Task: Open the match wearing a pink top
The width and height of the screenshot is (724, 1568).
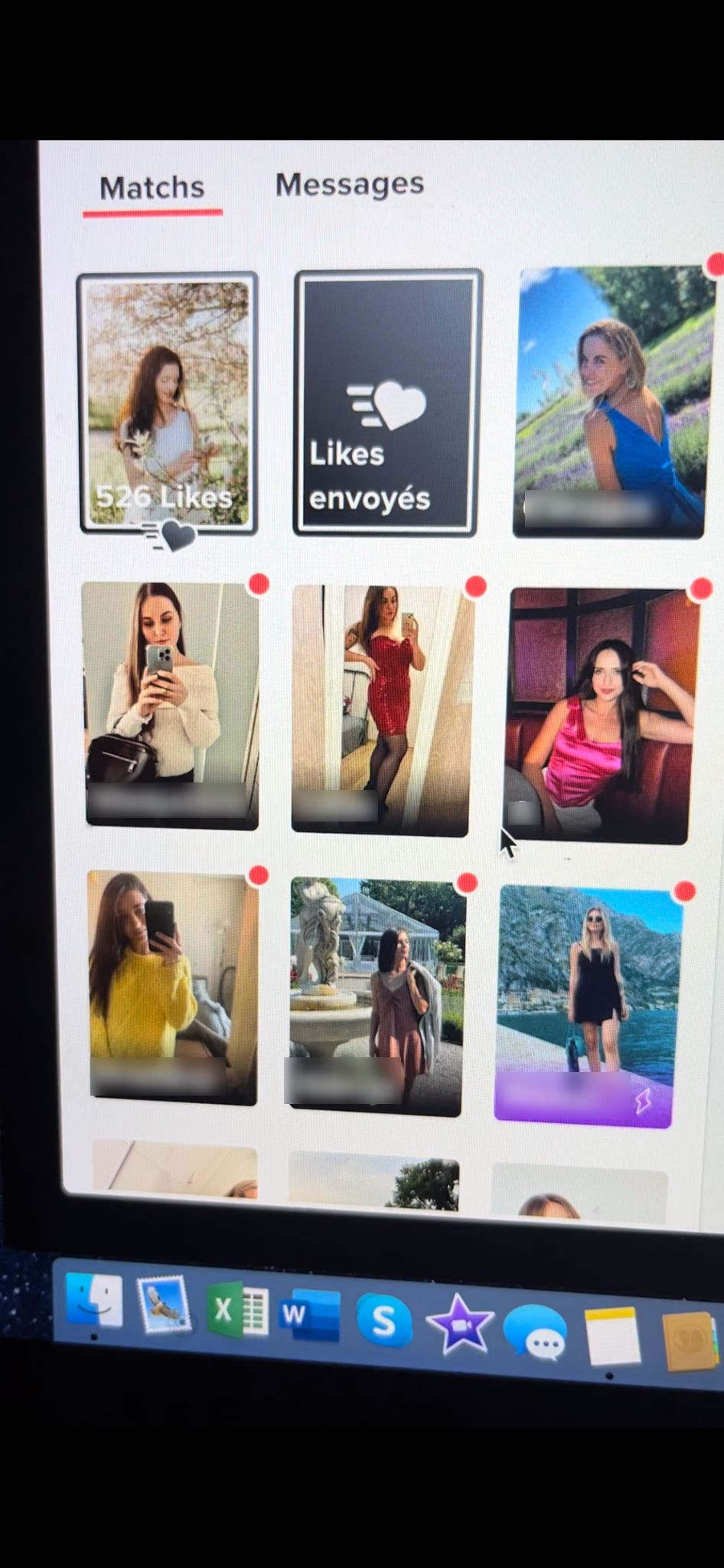Action: (600, 715)
